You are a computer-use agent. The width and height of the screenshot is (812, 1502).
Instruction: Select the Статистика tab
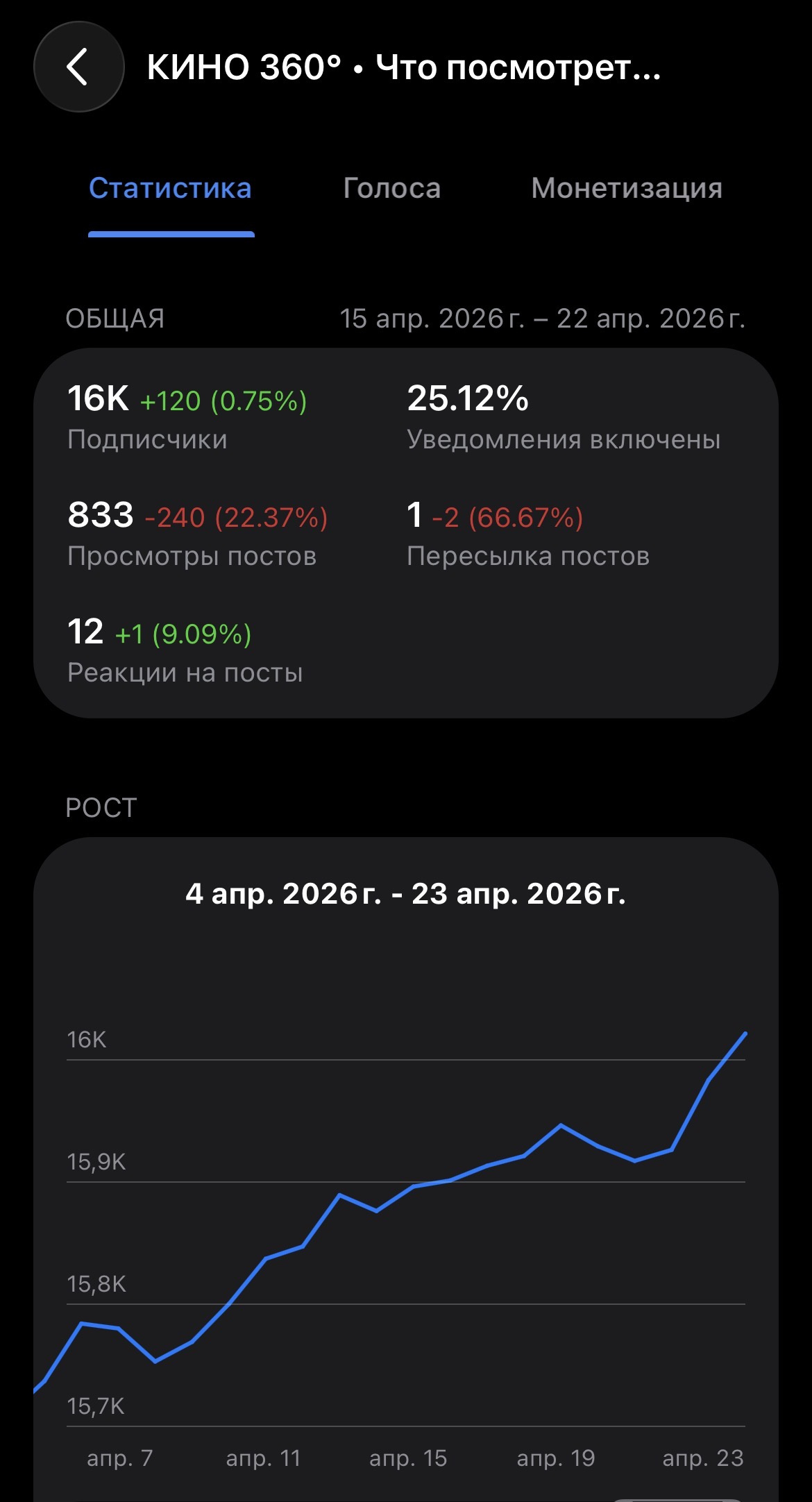[x=170, y=189]
